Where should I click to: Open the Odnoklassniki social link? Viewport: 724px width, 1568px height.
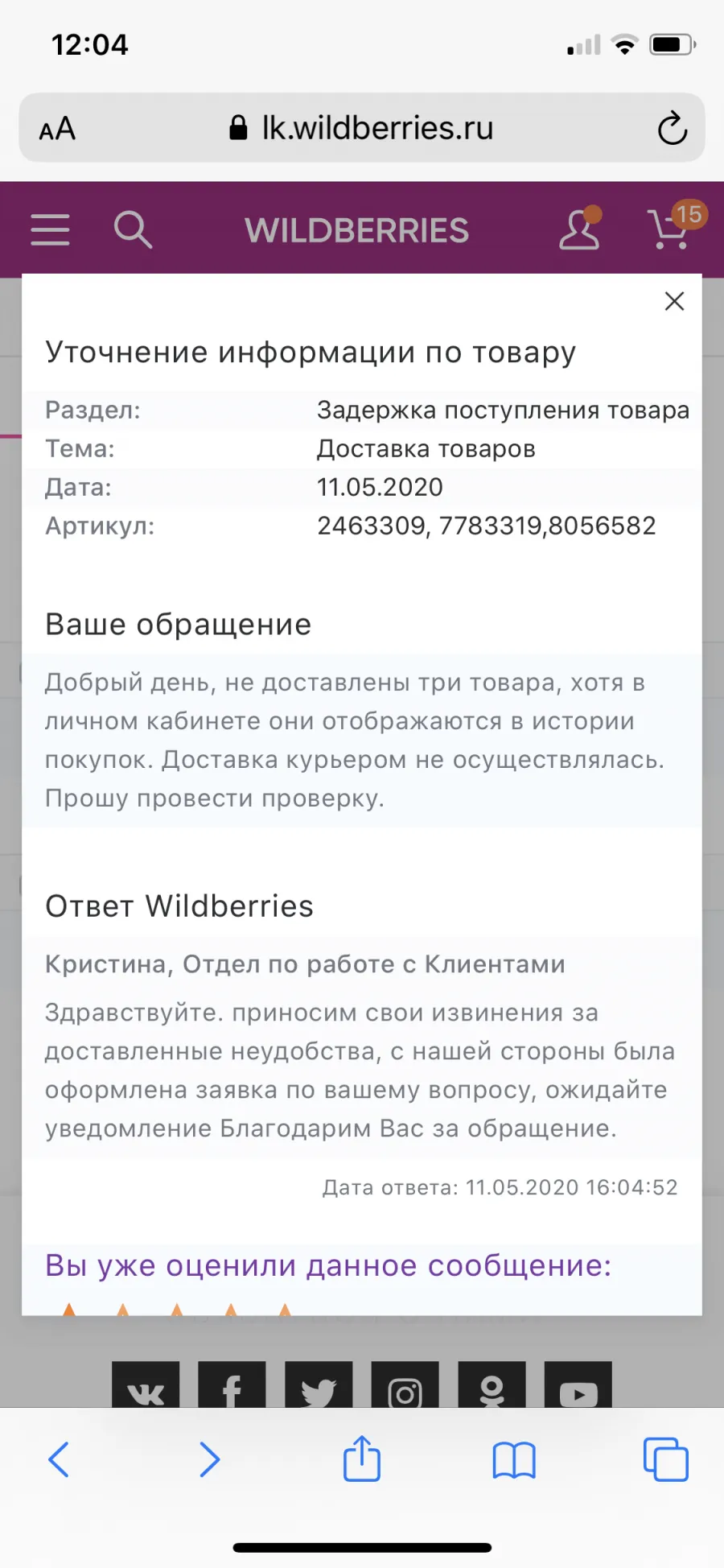[492, 1385]
